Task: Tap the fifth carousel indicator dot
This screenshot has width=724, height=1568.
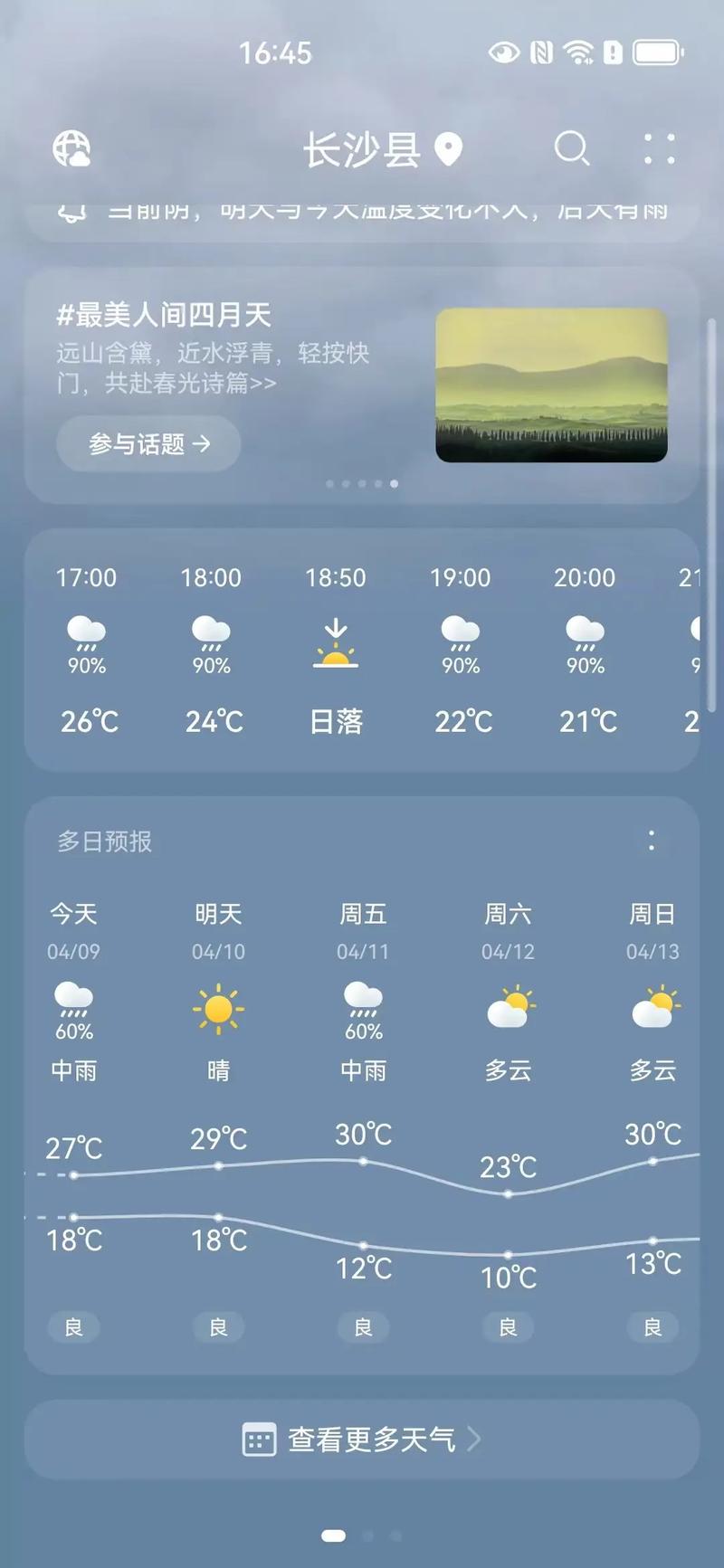Action: 393,483
